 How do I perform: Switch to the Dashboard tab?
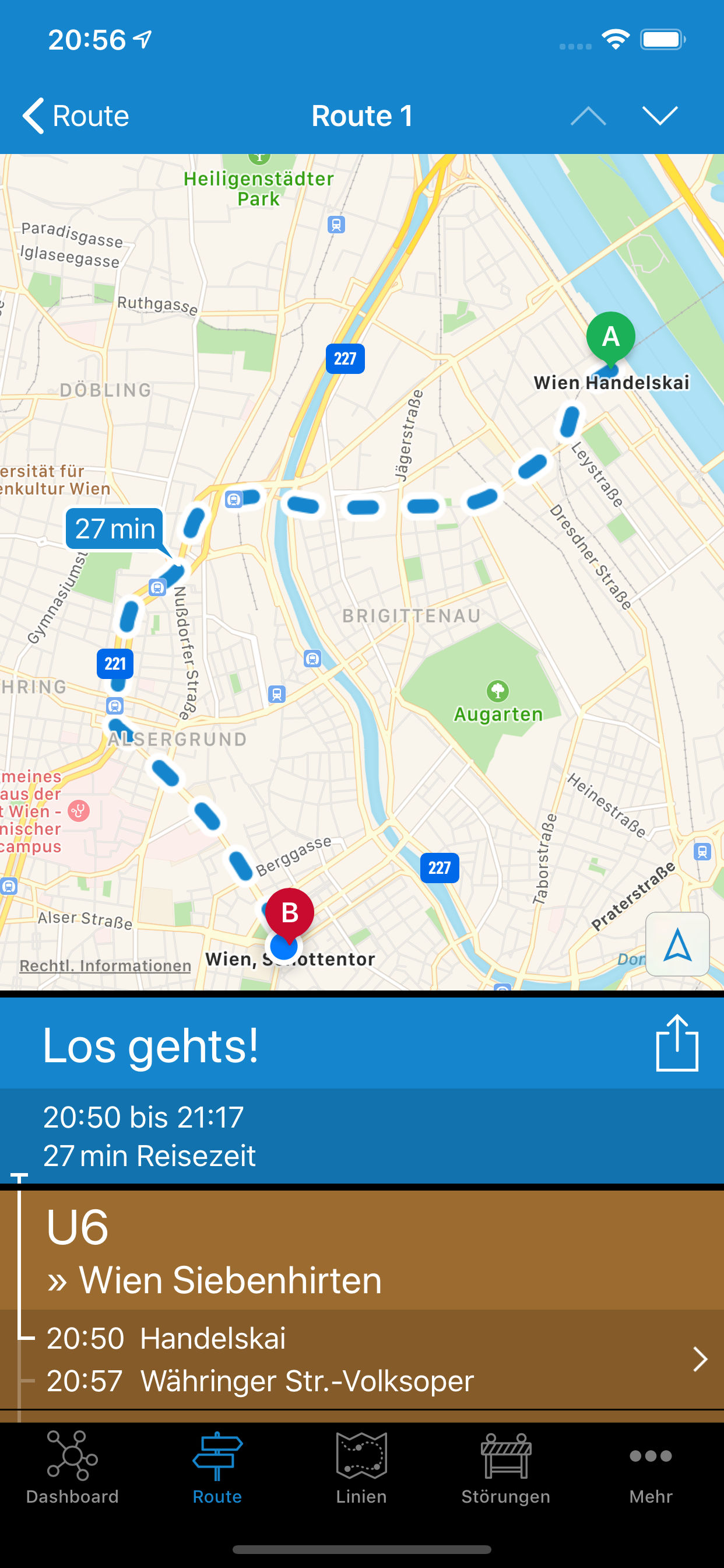[72, 1468]
